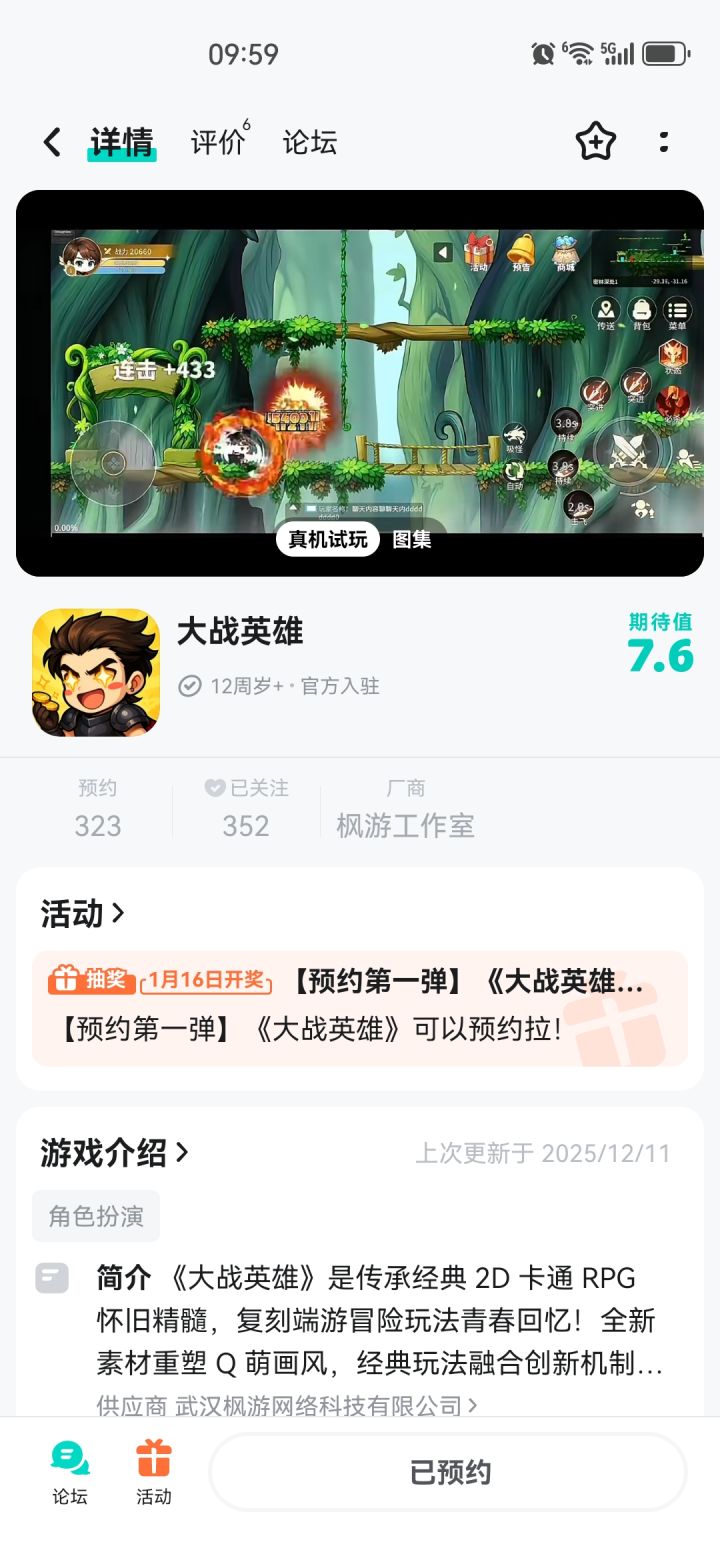Expand the 游戏介绍 section
Screen dimensions: 720x1560
[109, 1153]
